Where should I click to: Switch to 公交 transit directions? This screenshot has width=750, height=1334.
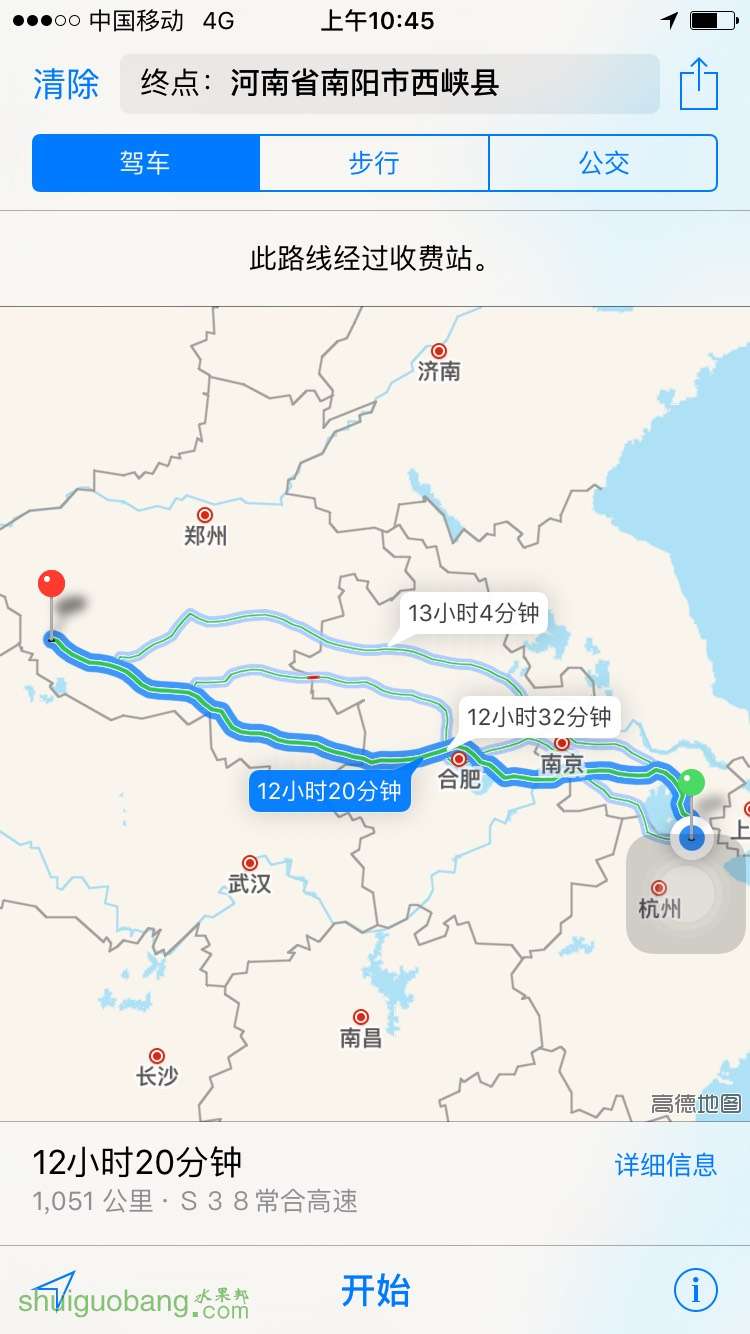(x=603, y=163)
